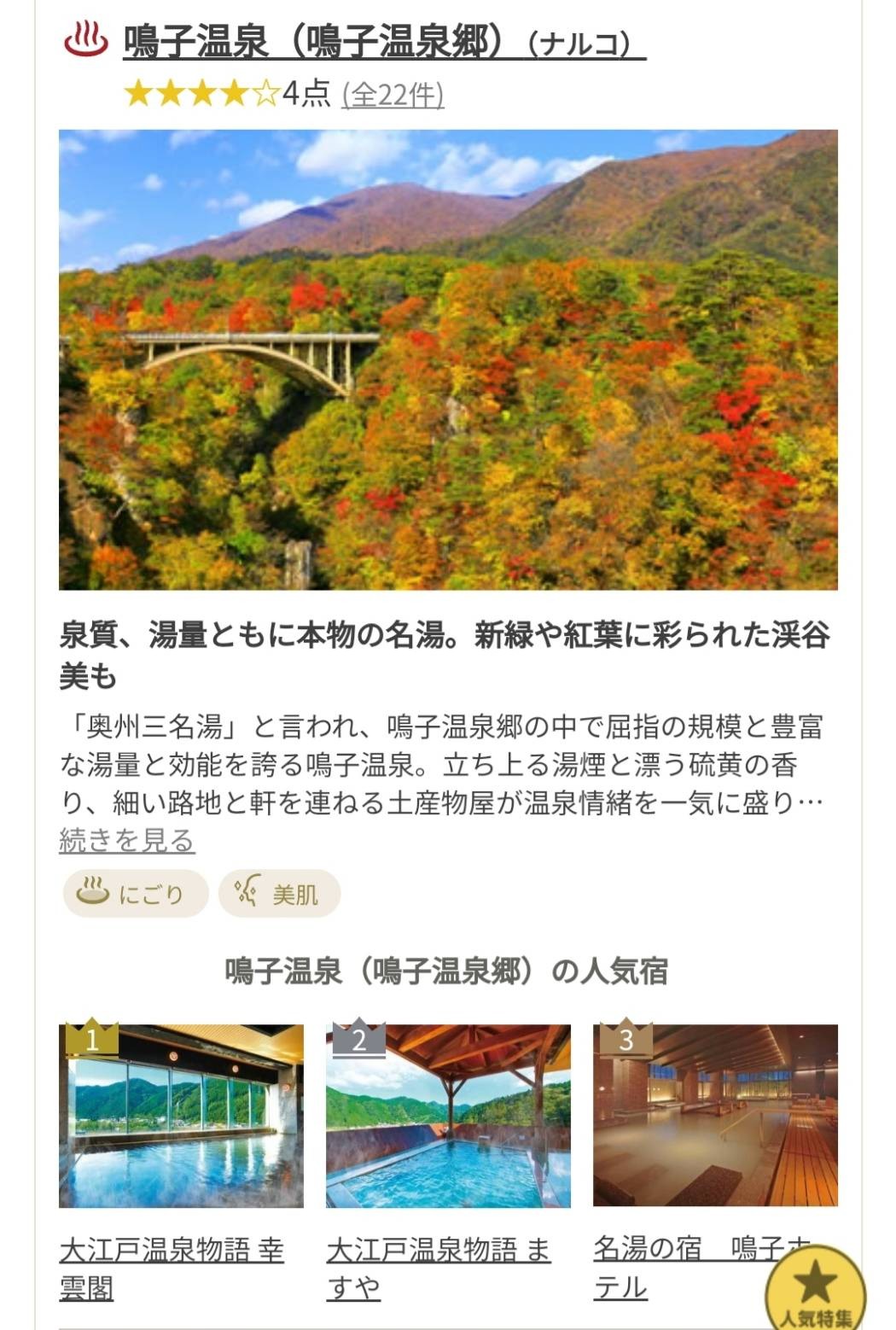Viewport: 896px width, 1330px height.
Task: Open 大江戸温泉物語 幸雲閣 link
Action: pyautogui.click(x=171, y=1269)
